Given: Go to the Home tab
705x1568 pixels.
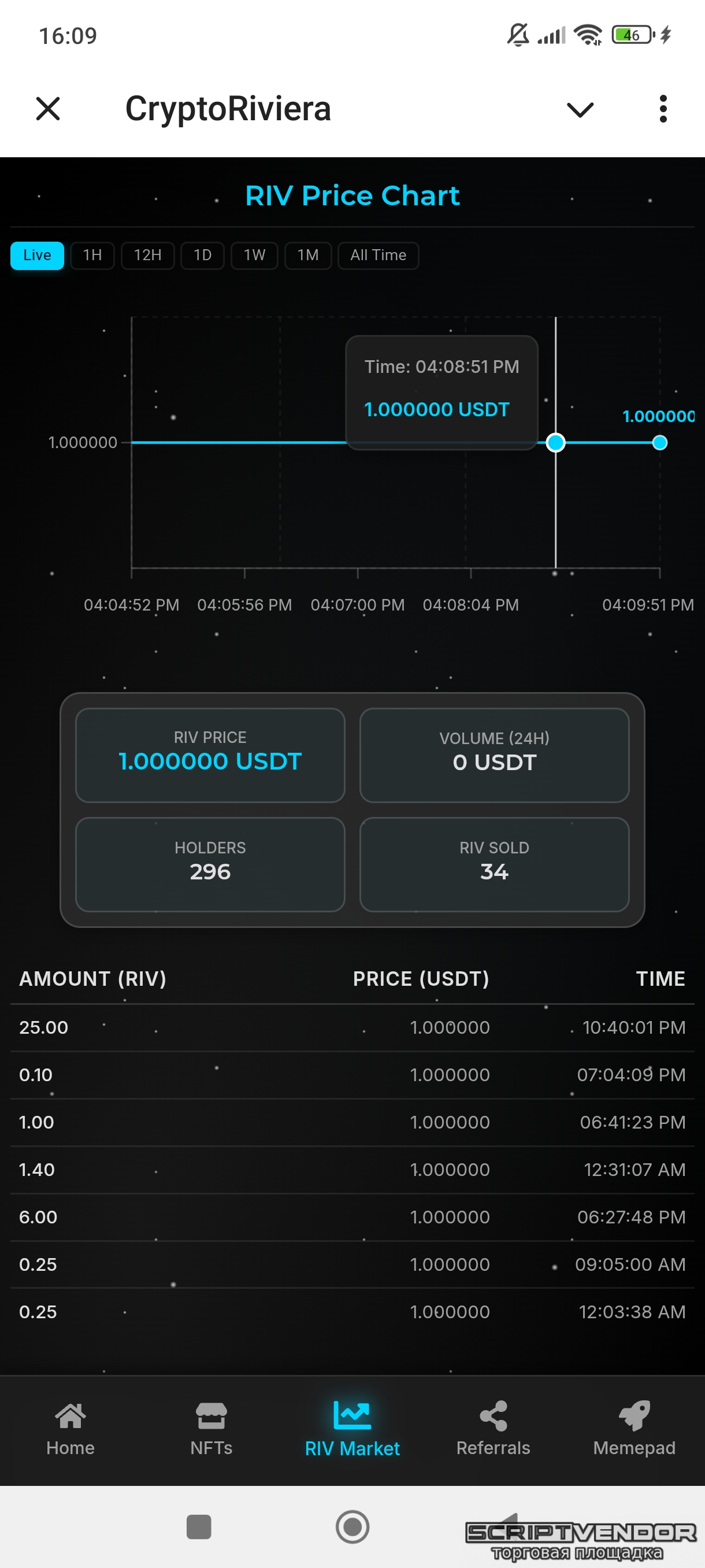Looking at the screenshot, I should (x=70, y=1429).
